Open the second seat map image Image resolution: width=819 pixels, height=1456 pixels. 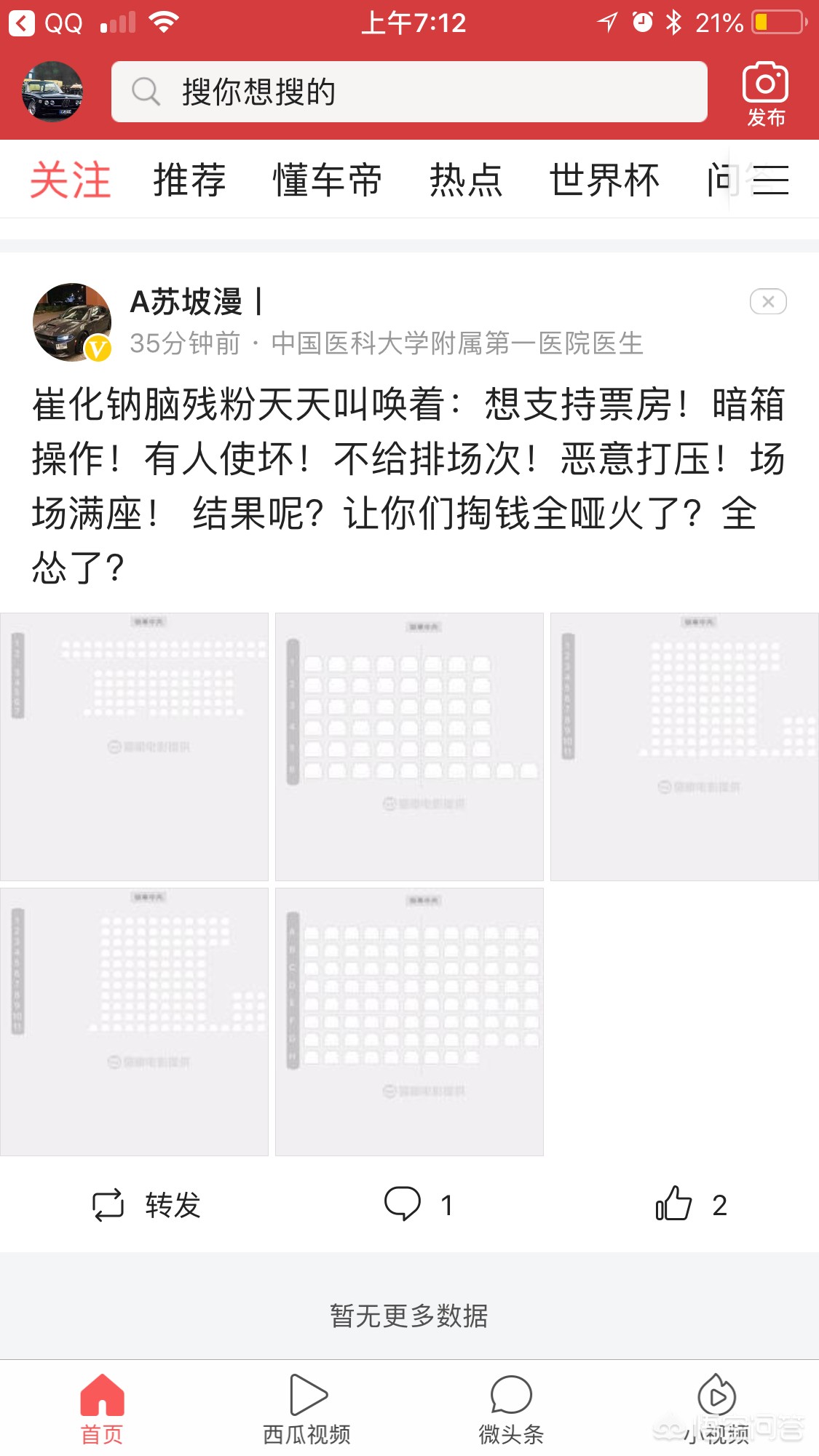(x=409, y=747)
